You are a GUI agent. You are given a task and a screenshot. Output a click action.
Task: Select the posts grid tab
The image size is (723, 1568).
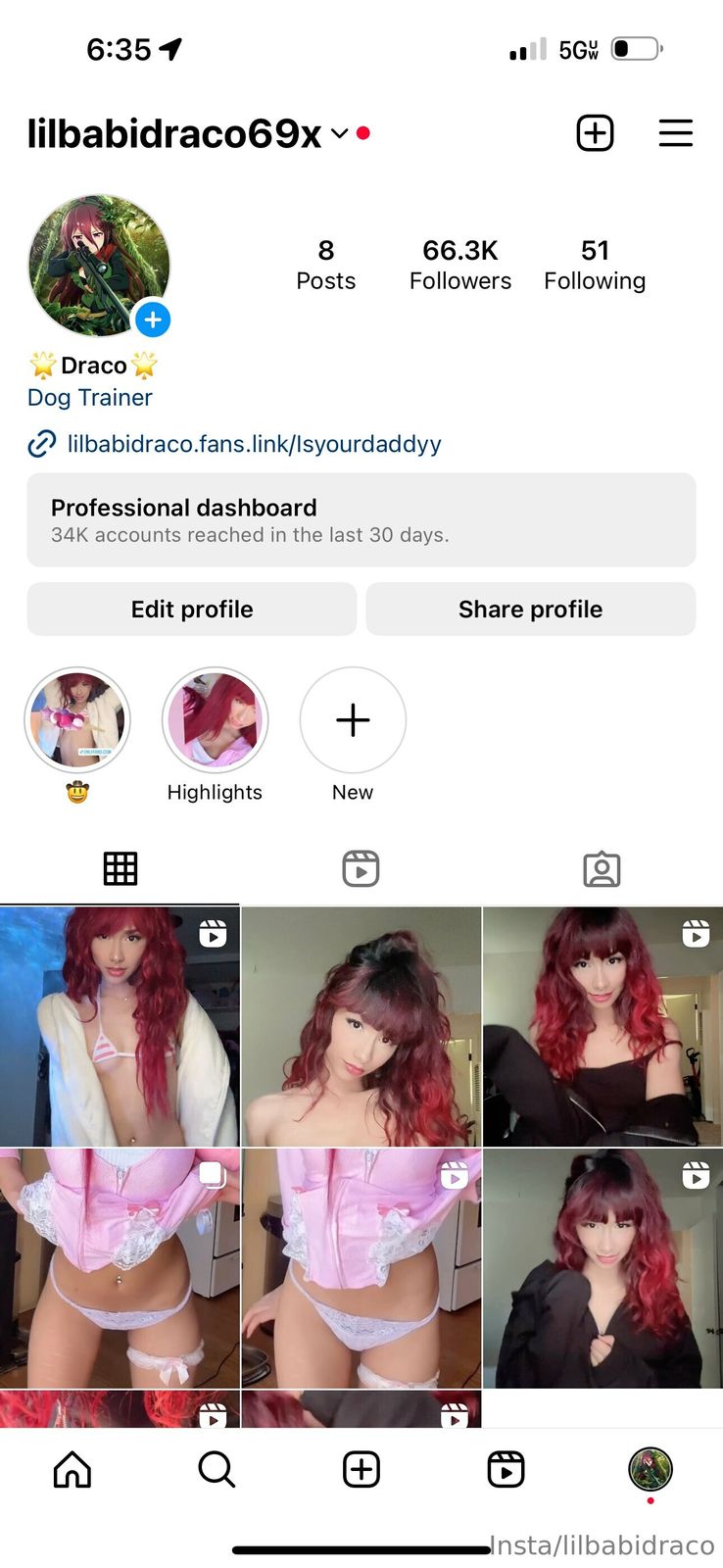pyautogui.click(x=120, y=869)
